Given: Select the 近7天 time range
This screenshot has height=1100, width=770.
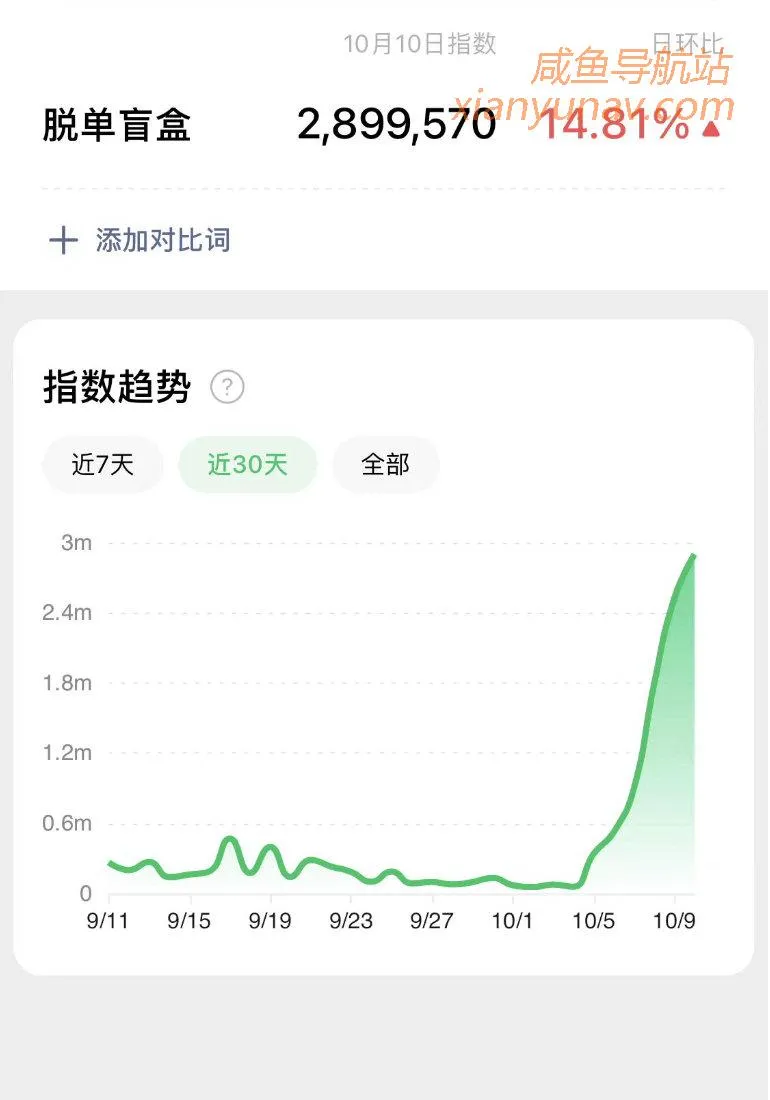Looking at the screenshot, I should [103, 464].
